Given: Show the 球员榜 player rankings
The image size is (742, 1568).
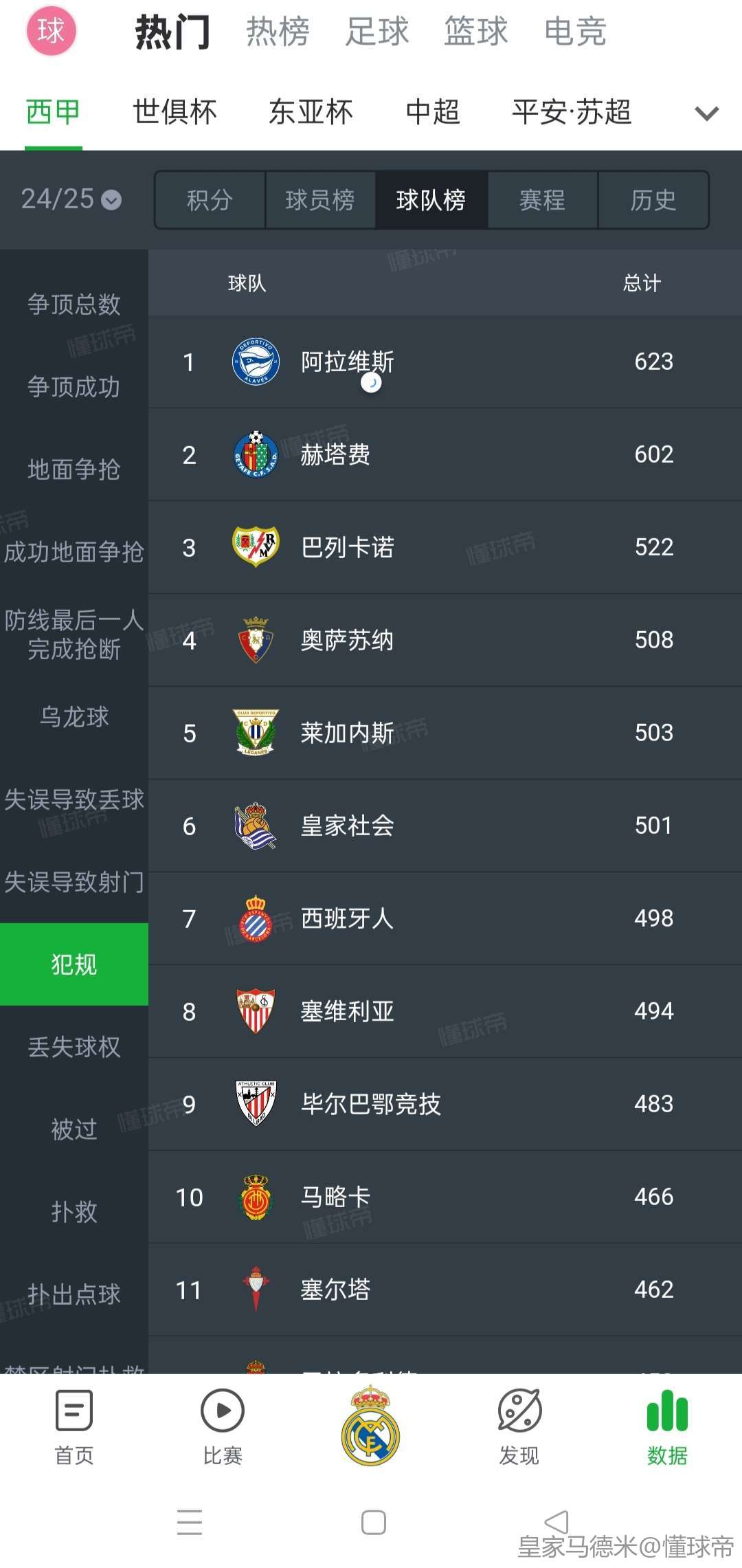Looking at the screenshot, I should point(320,200).
